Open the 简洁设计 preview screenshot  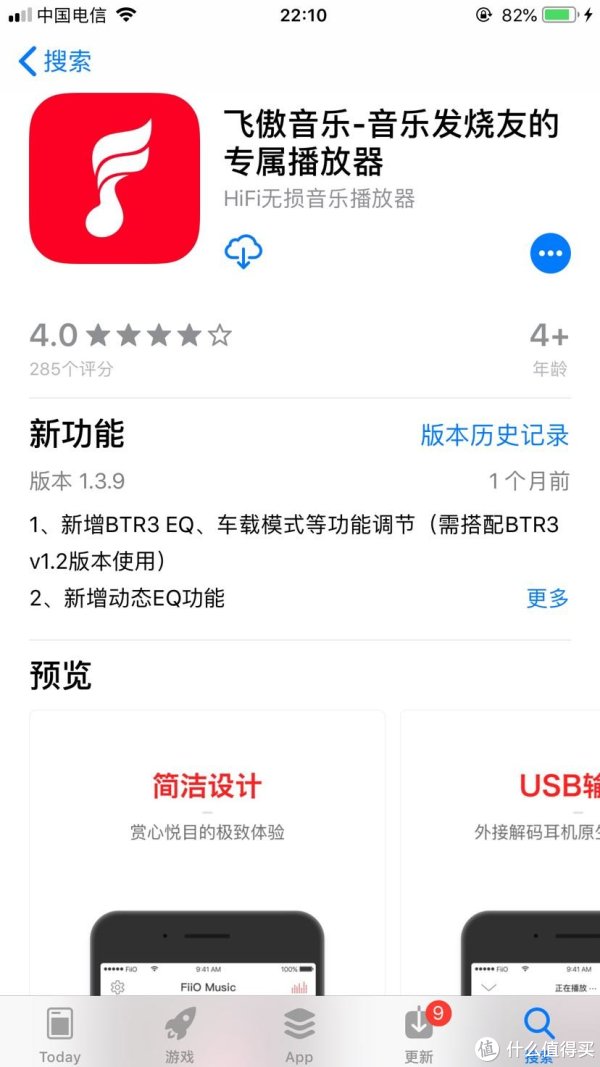point(207,850)
